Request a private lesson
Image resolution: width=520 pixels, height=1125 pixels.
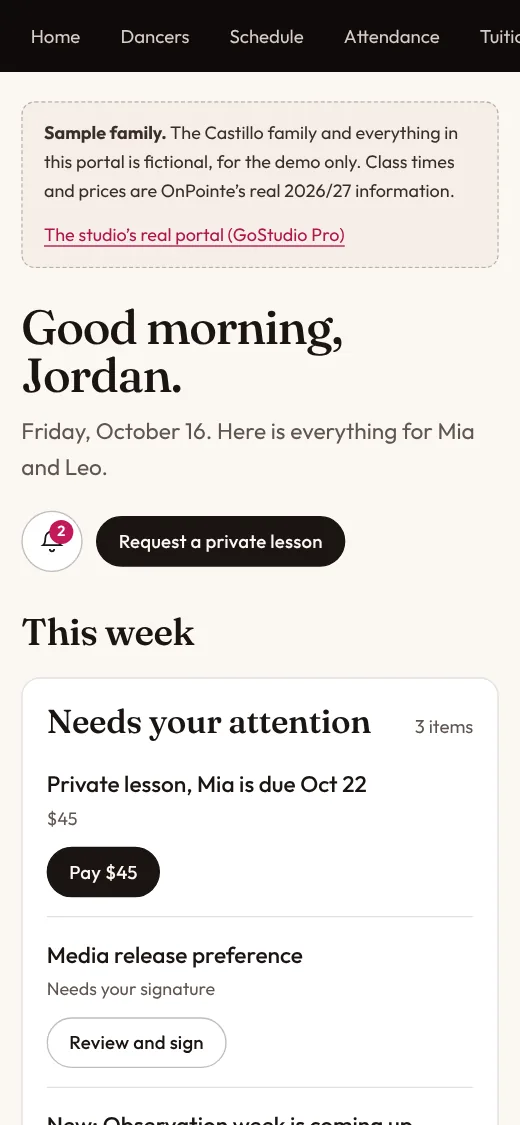[220, 542]
